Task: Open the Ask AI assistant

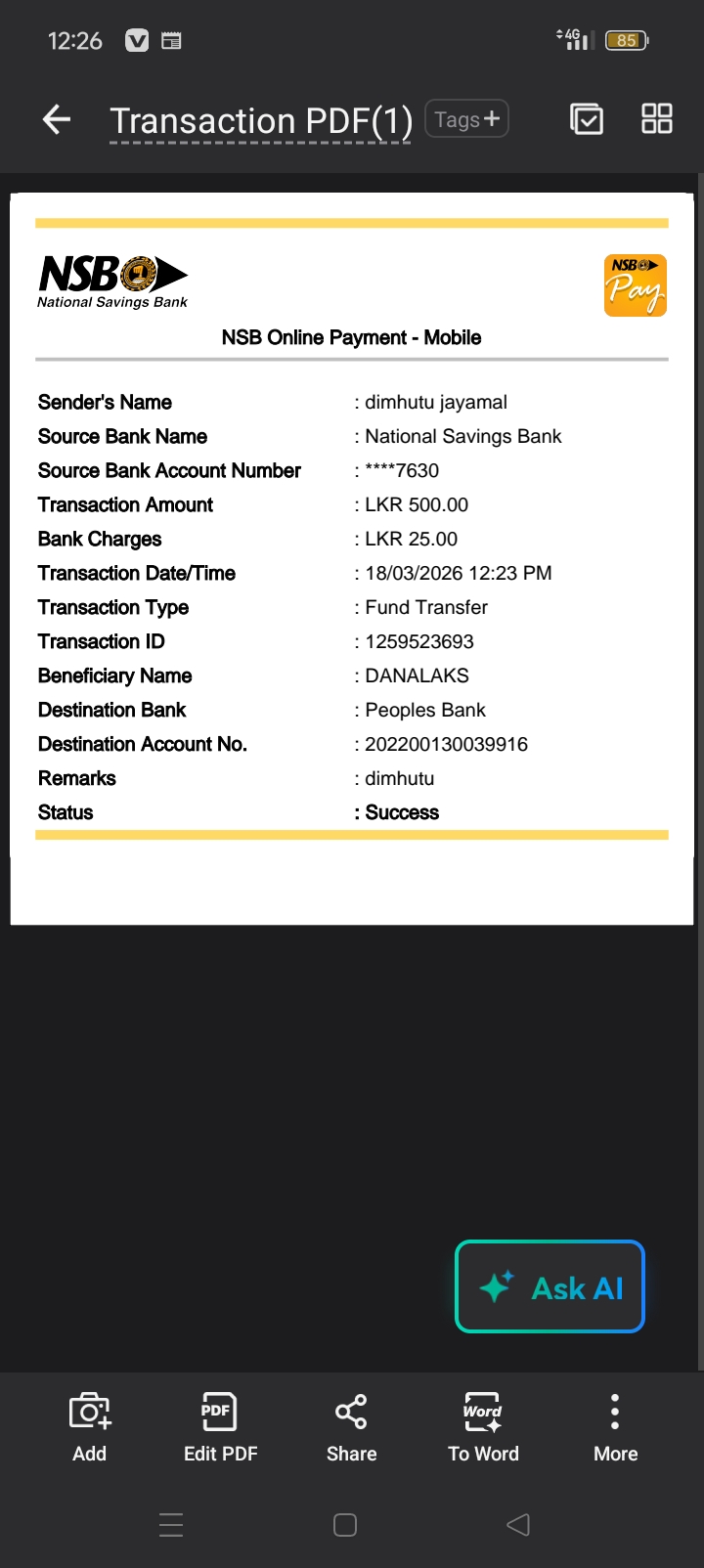Action: 550,1286
